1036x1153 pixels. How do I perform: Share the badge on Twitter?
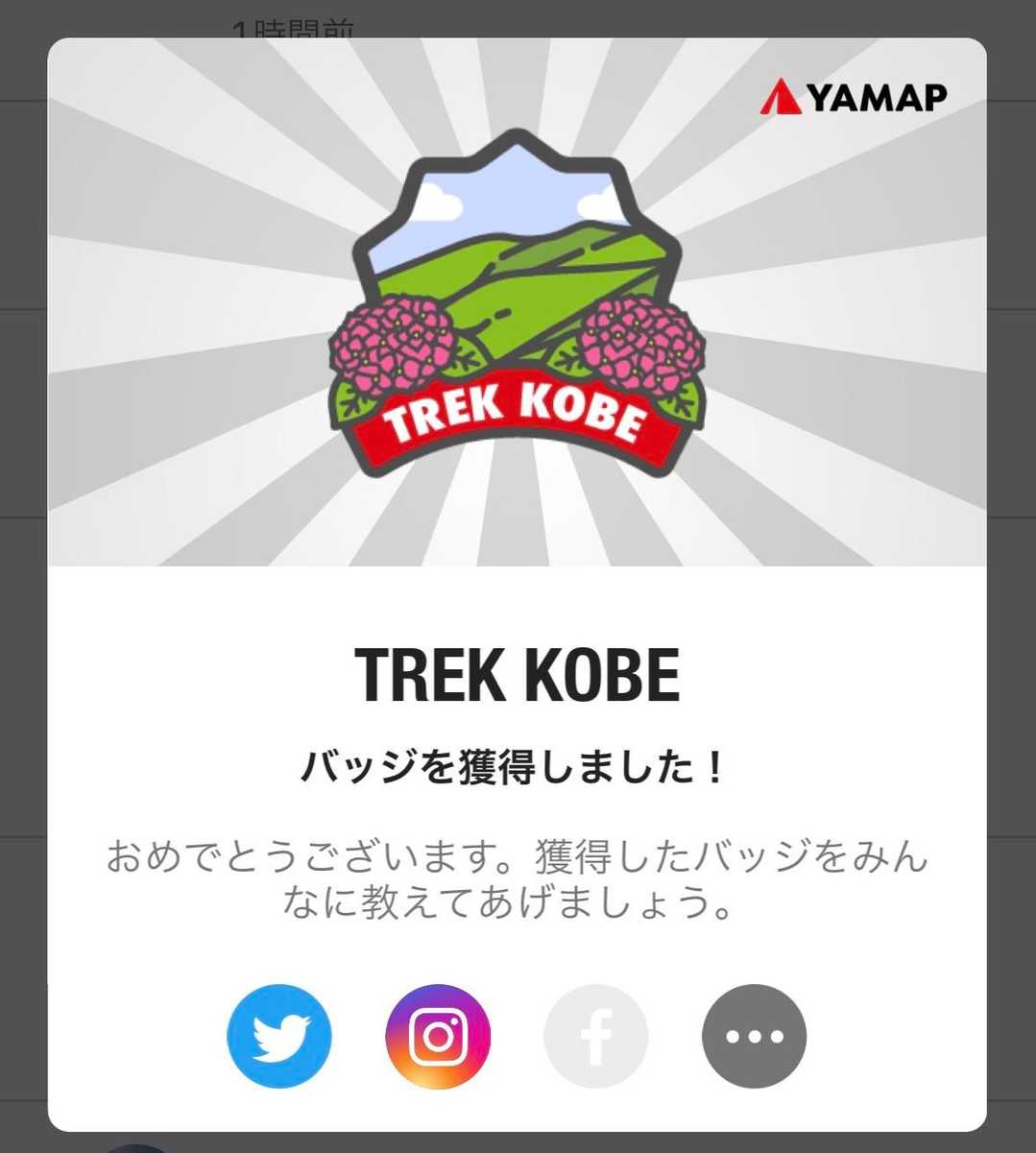tap(279, 1036)
